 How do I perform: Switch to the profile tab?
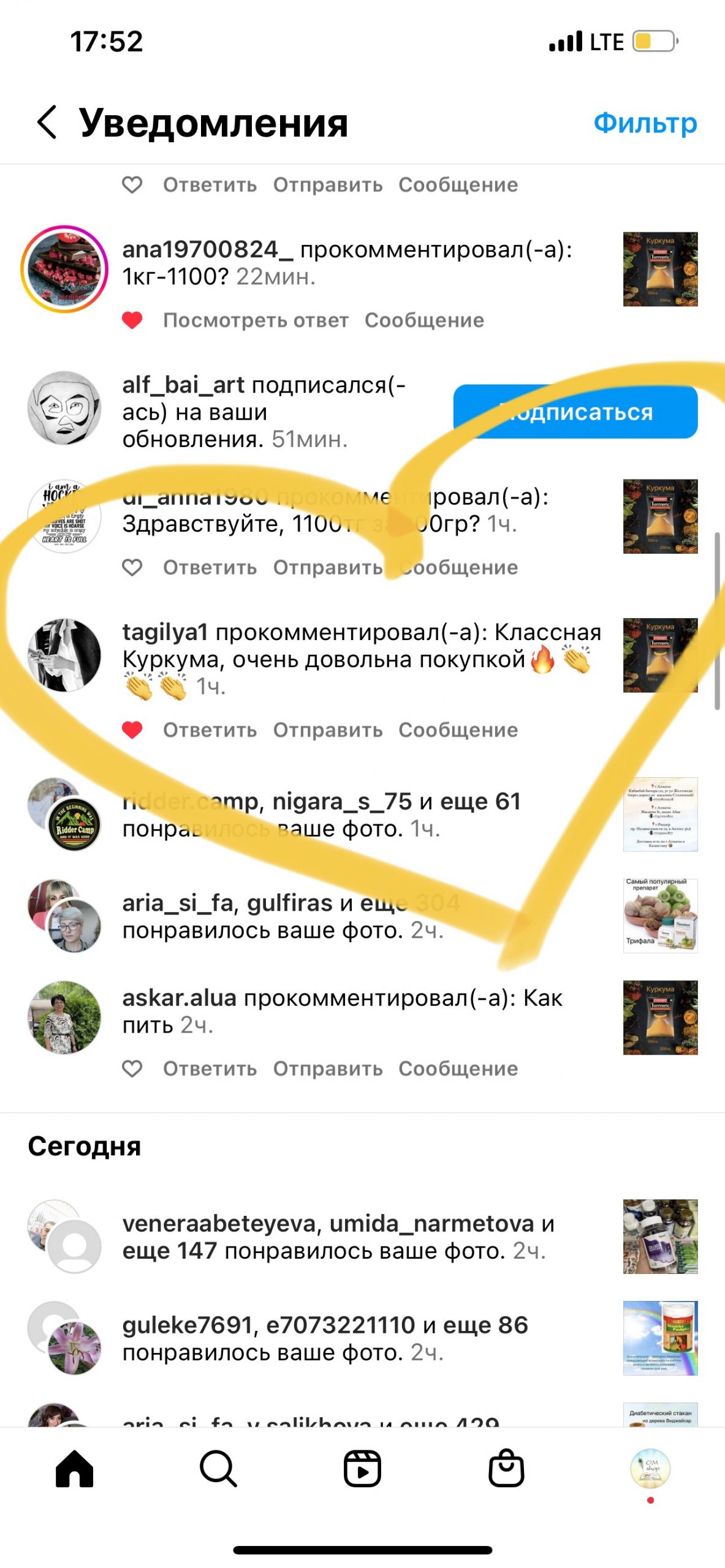pos(650,1468)
